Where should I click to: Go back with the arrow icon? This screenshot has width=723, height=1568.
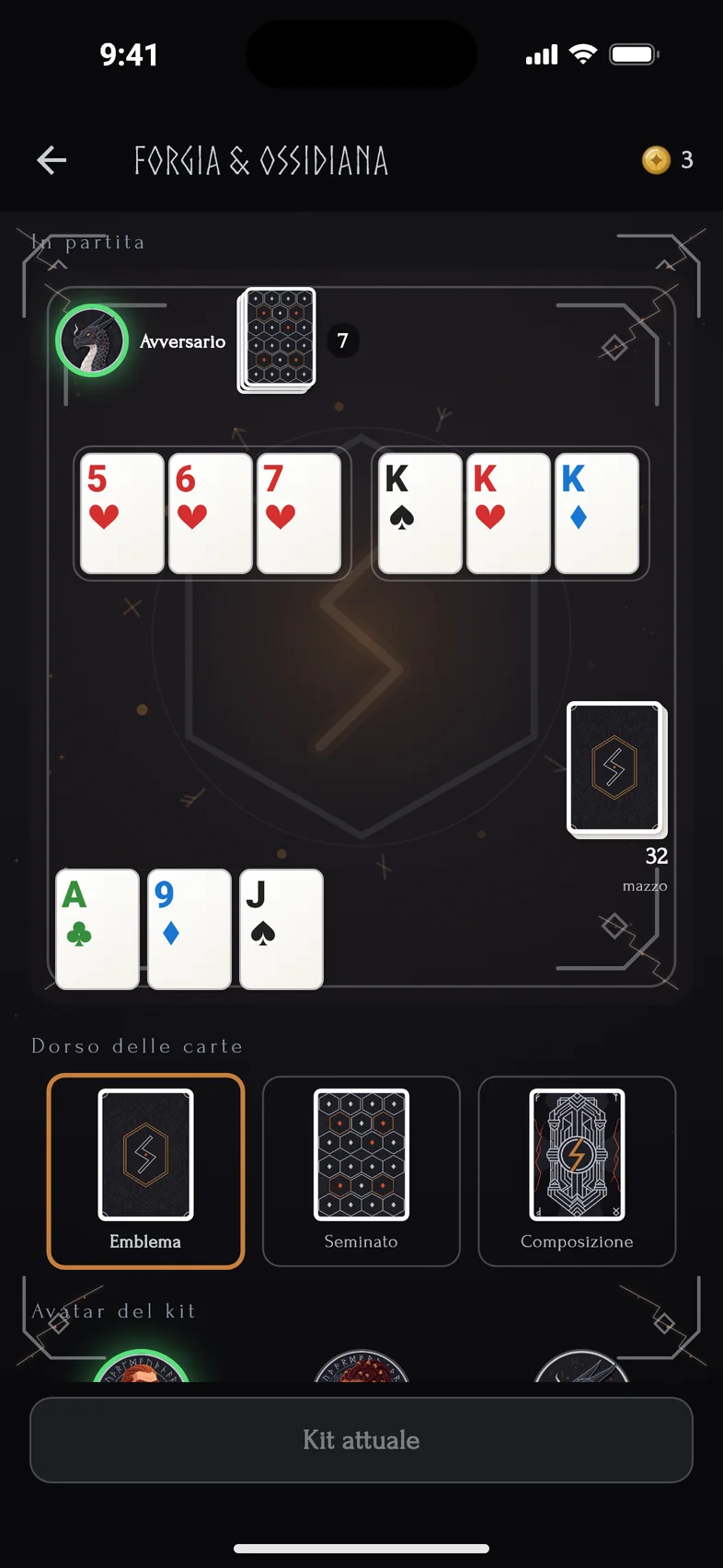[x=52, y=160]
